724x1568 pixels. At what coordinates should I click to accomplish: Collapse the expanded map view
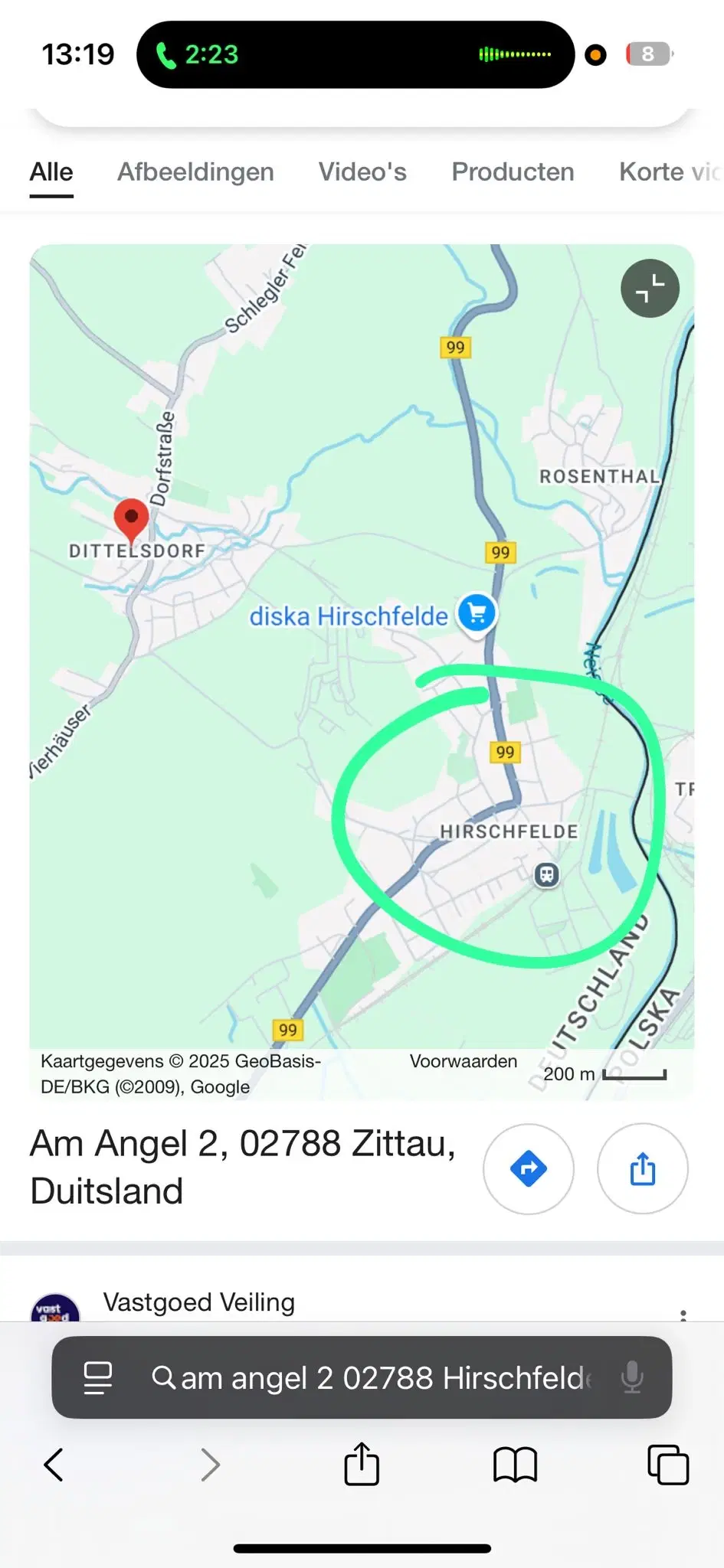click(650, 289)
